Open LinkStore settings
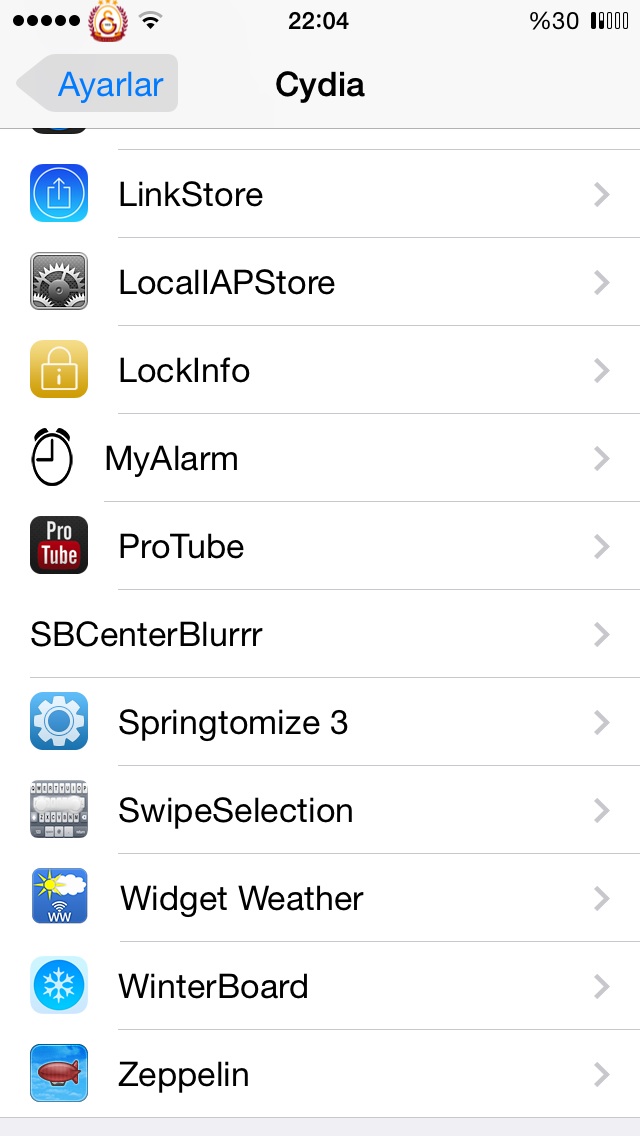 point(320,193)
